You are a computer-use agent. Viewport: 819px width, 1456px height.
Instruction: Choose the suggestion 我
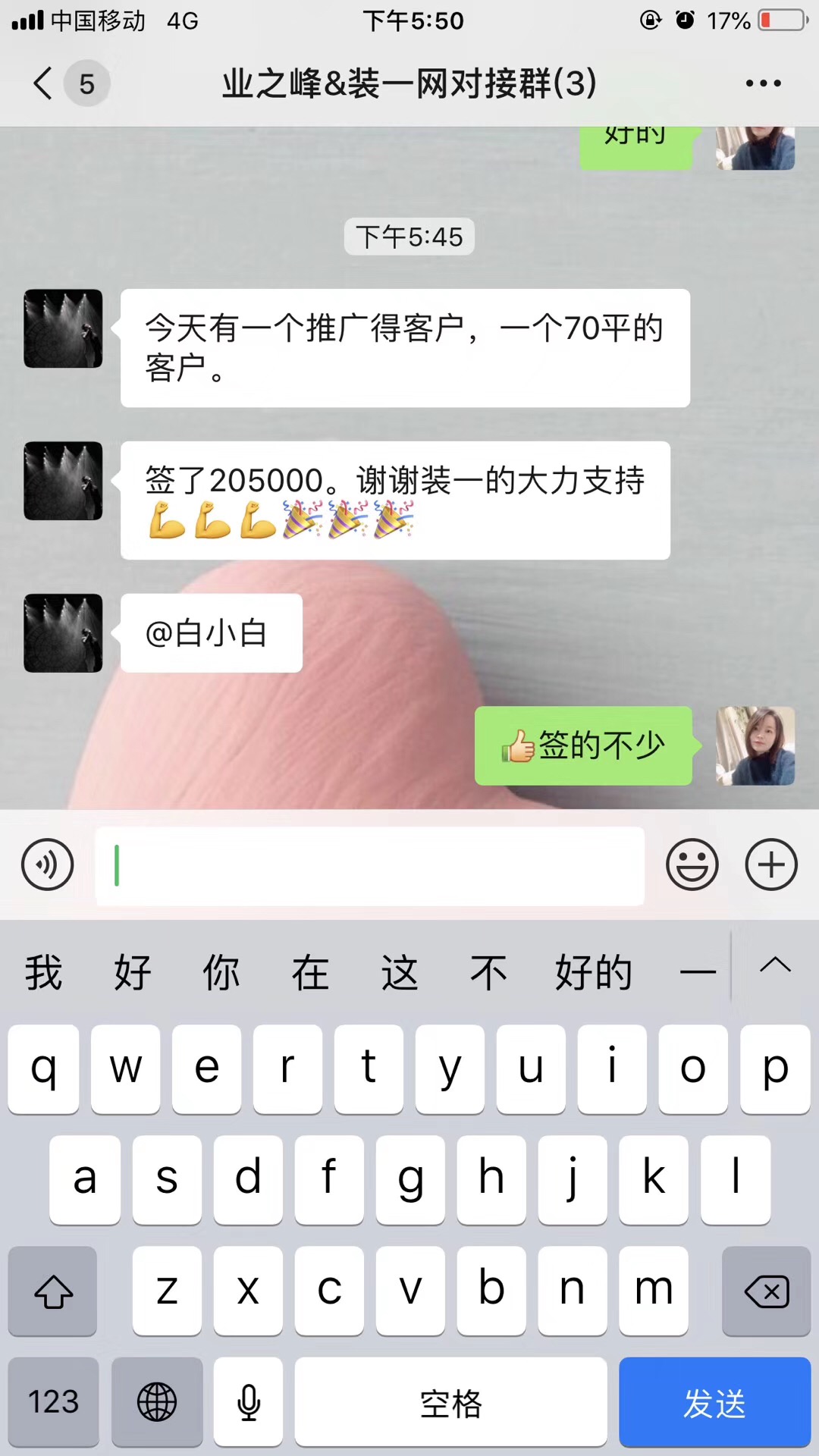(x=44, y=972)
